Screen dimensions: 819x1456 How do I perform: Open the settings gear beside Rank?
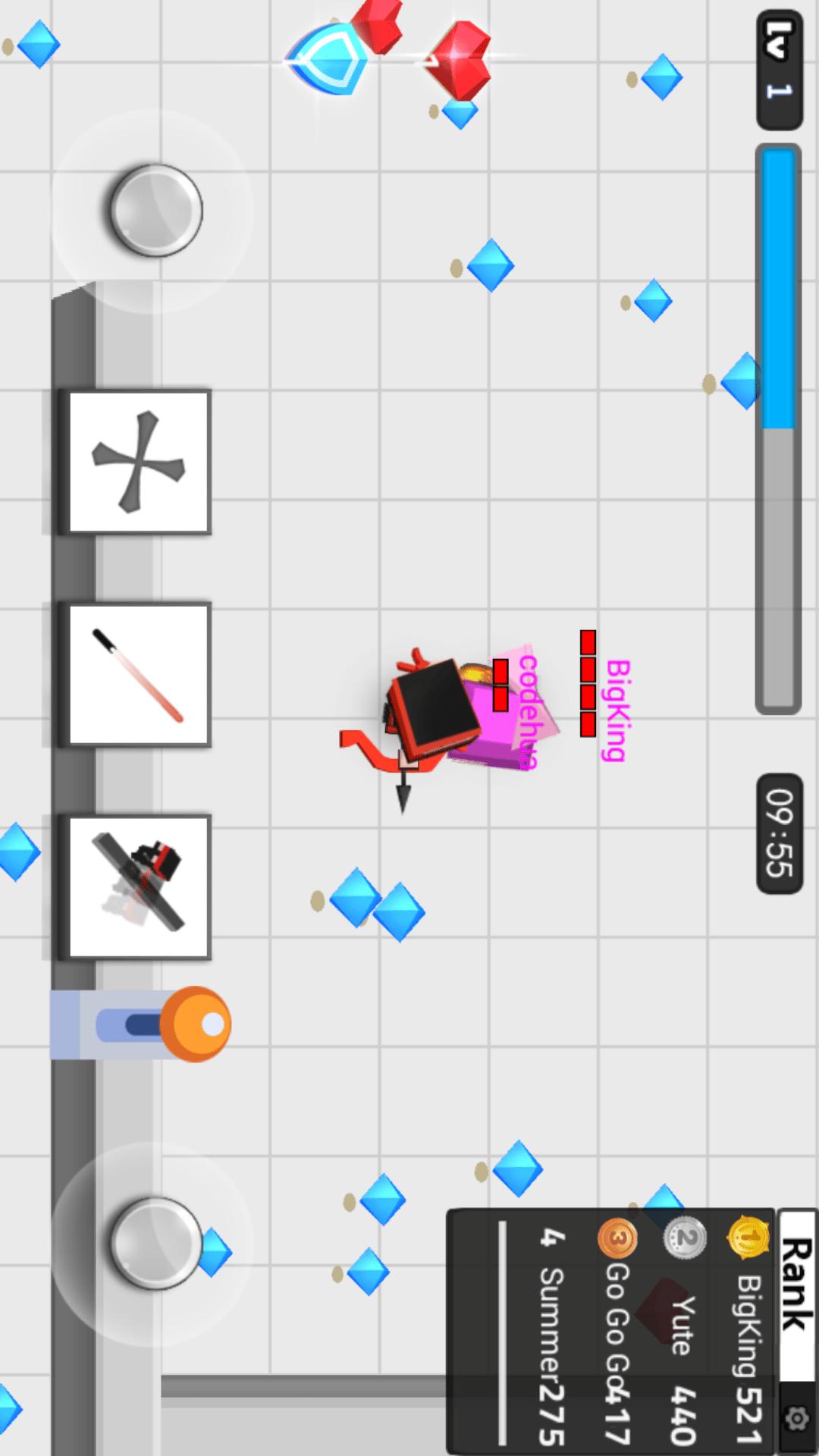pos(797,1417)
